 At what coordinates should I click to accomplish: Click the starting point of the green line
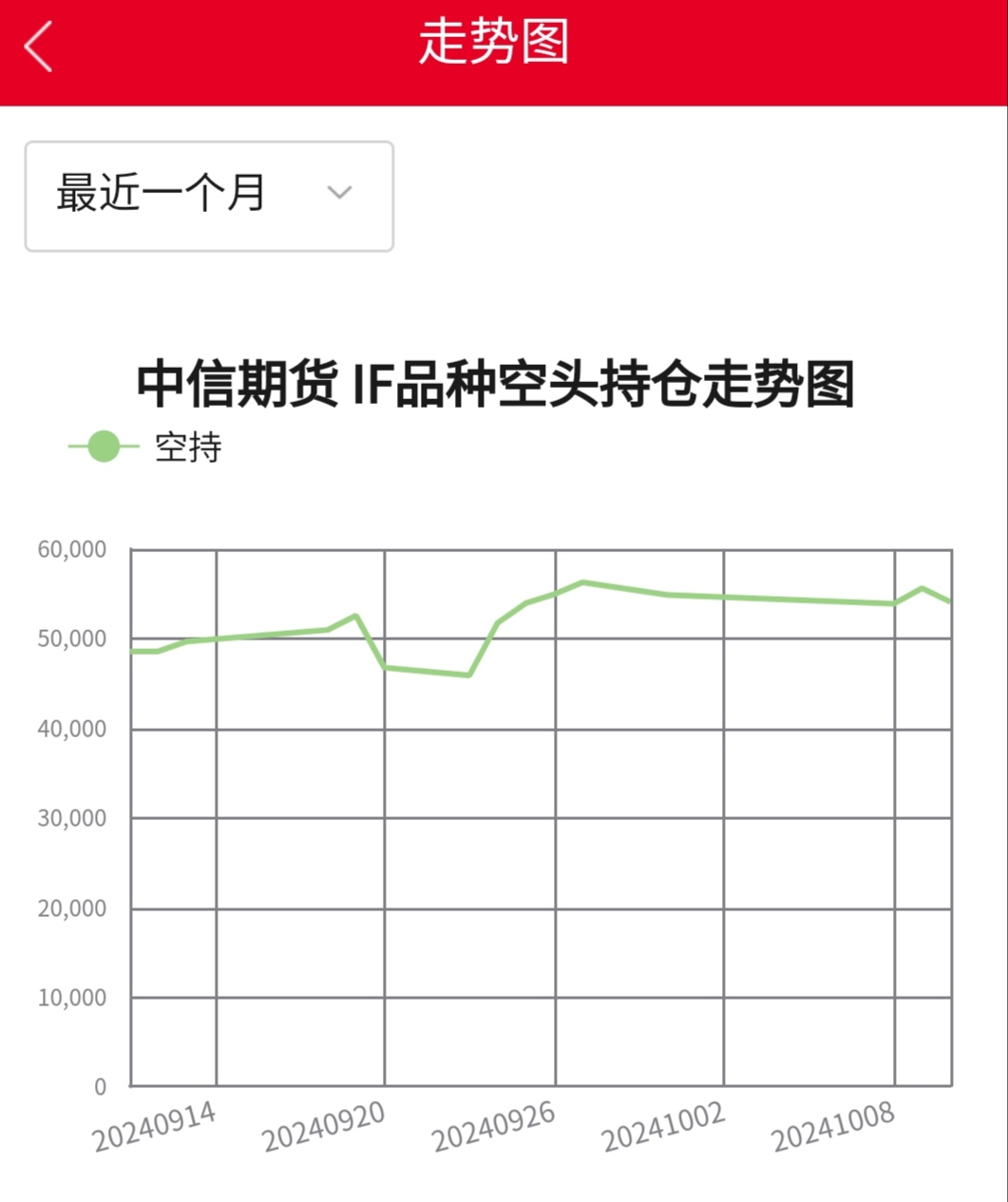128,652
